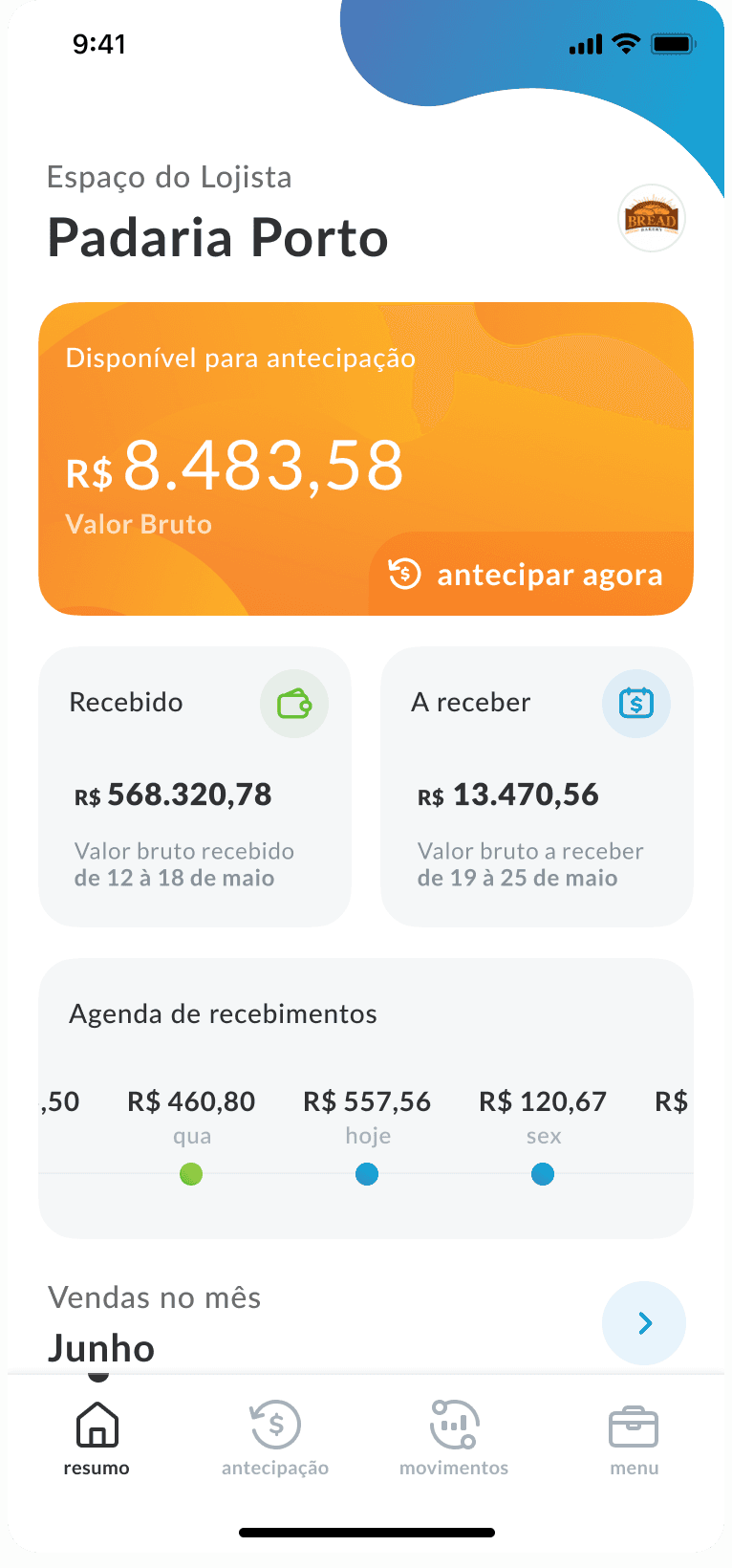The height and width of the screenshot is (1568, 732).
Task: Switch to the antecipação tab
Action: [x=275, y=1438]
